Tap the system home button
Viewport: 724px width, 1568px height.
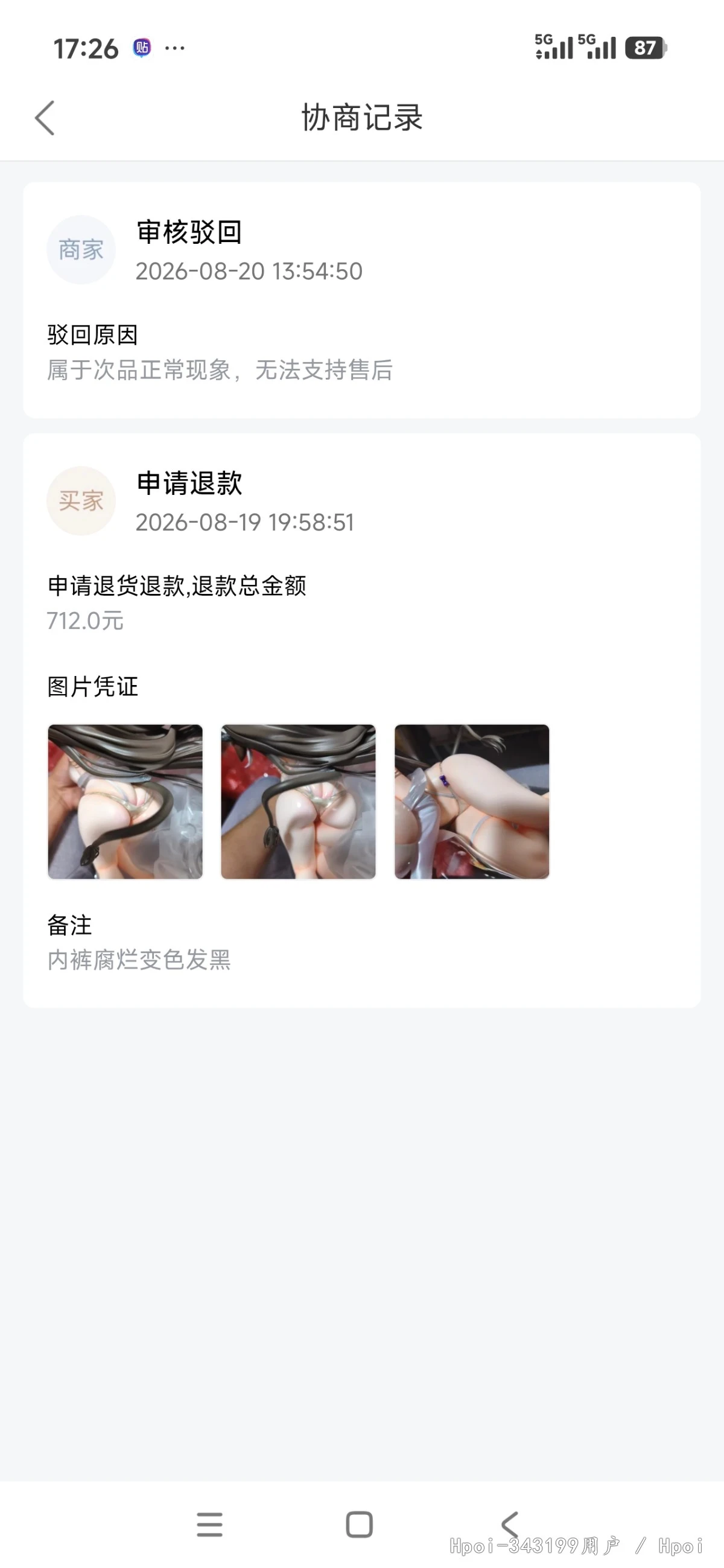[359, 1524]
